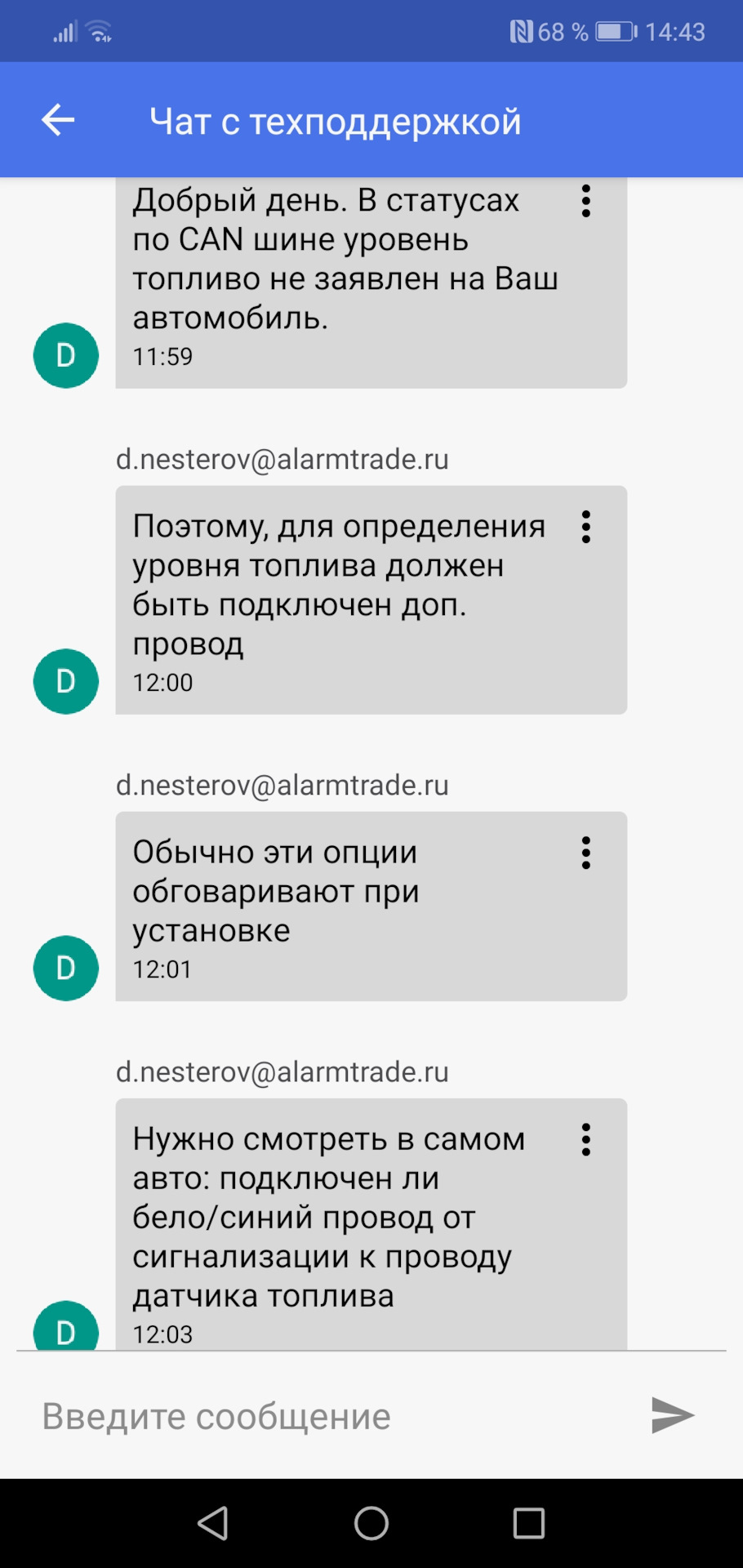
Task: Open the system recent apps view
Action: (x=528, y=1523)
